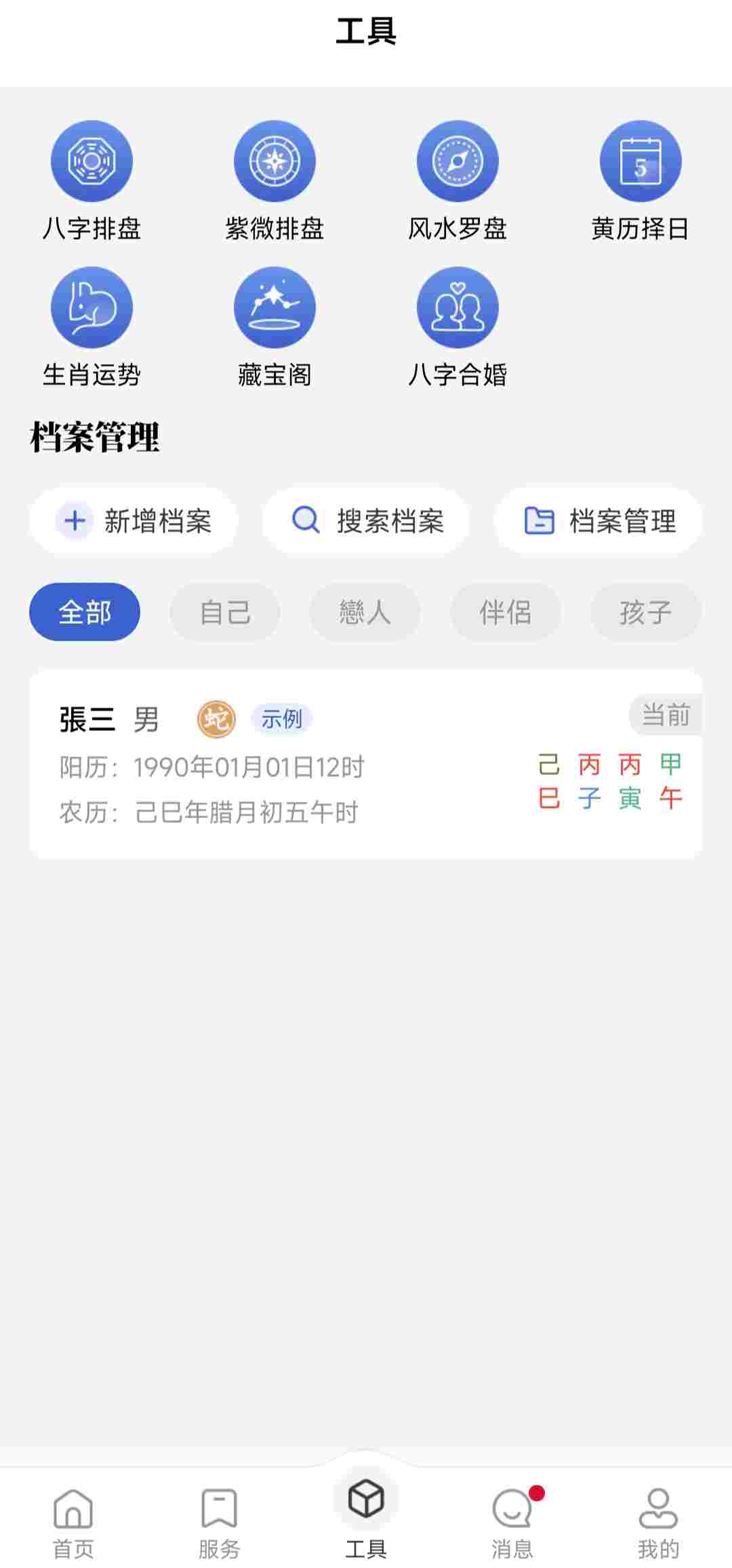
Task: Filter profiles by 戀人
Action: tap(365, 612)
